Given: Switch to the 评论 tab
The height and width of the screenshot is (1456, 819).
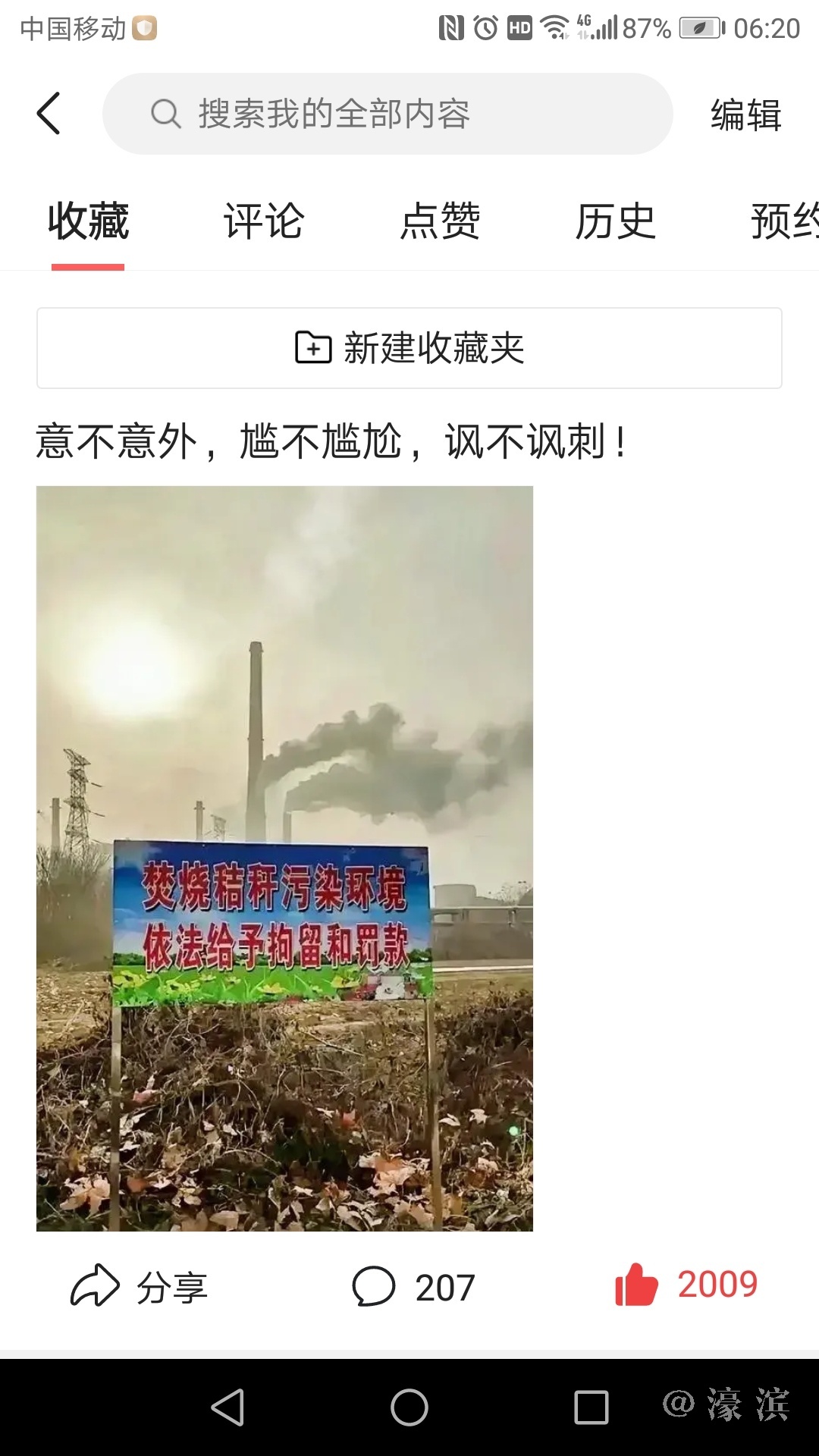Looking at the screenshot, I should point(264,221).
